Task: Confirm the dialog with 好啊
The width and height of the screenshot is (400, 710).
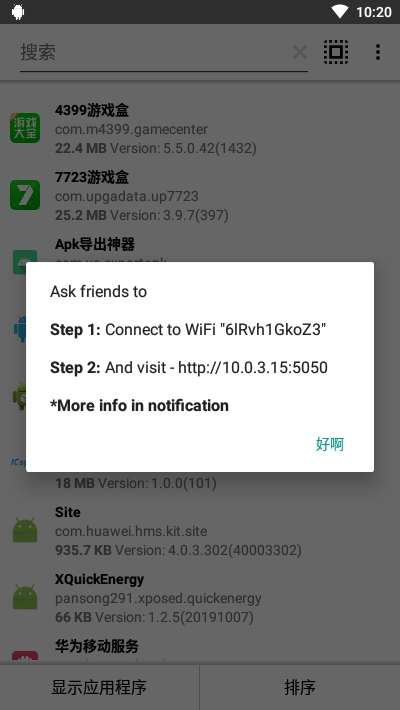Action: pos(330,444)
